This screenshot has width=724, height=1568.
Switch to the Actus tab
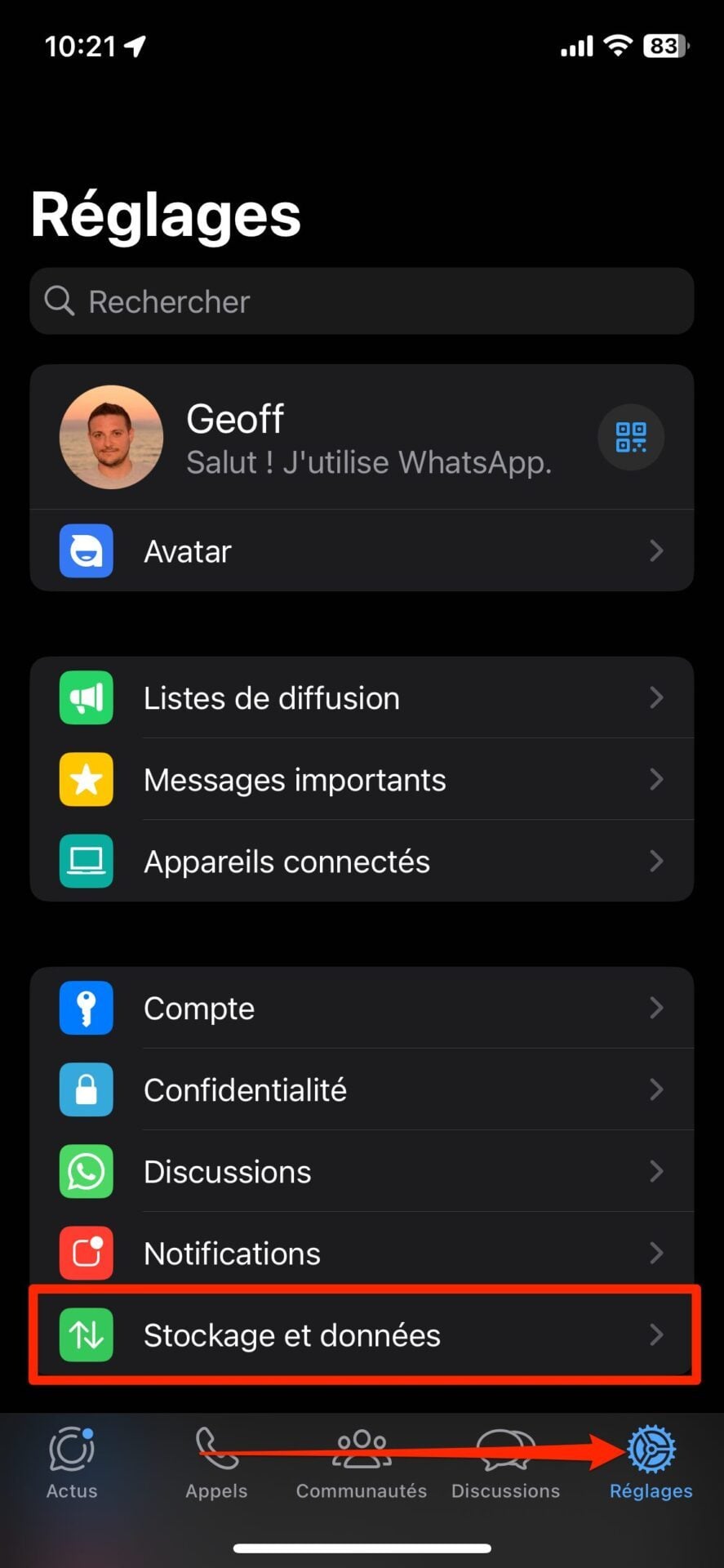(x=72, y=1463)
